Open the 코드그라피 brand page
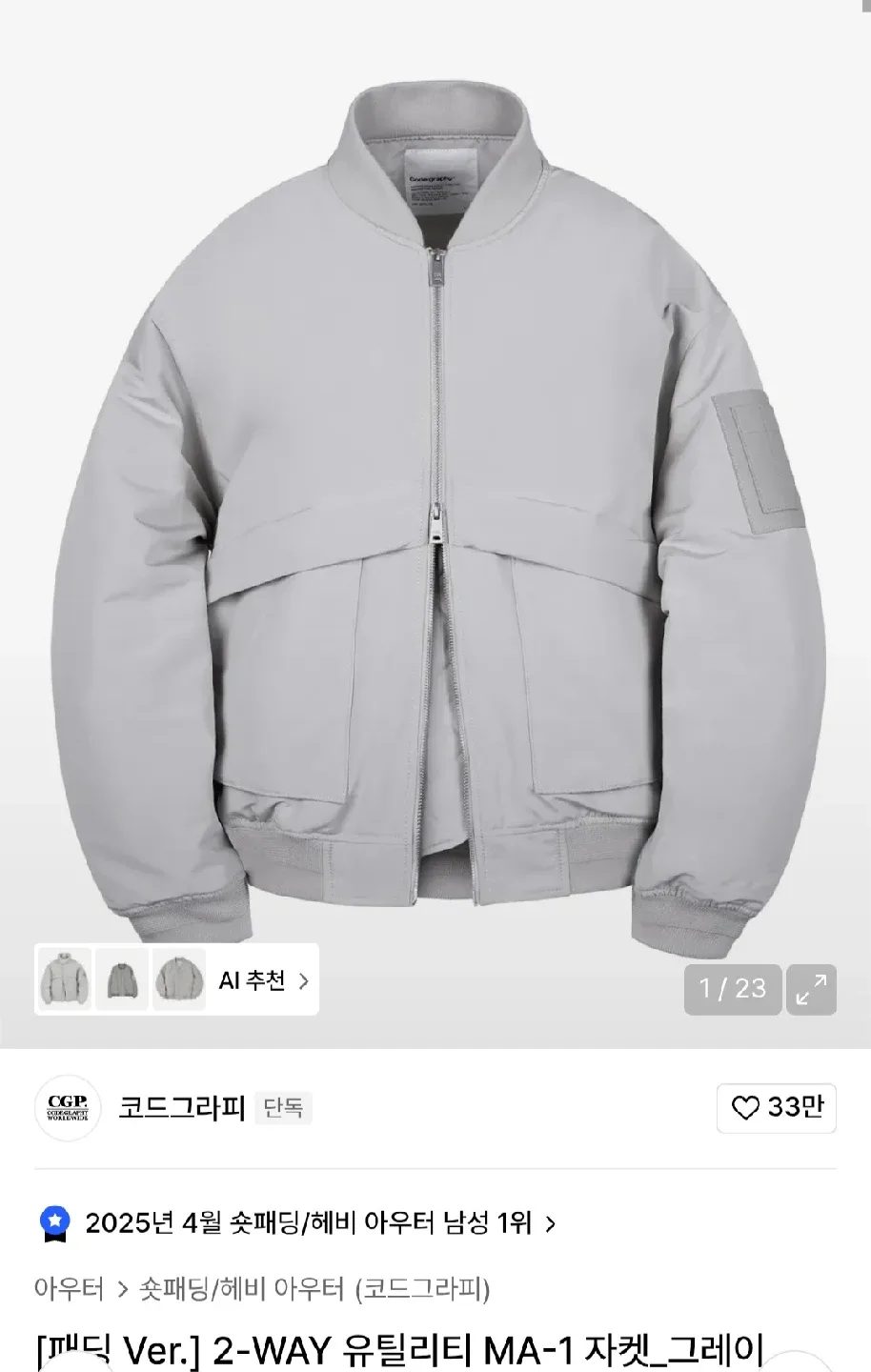Screen dimensions: 871x1372 point(181,1108)
